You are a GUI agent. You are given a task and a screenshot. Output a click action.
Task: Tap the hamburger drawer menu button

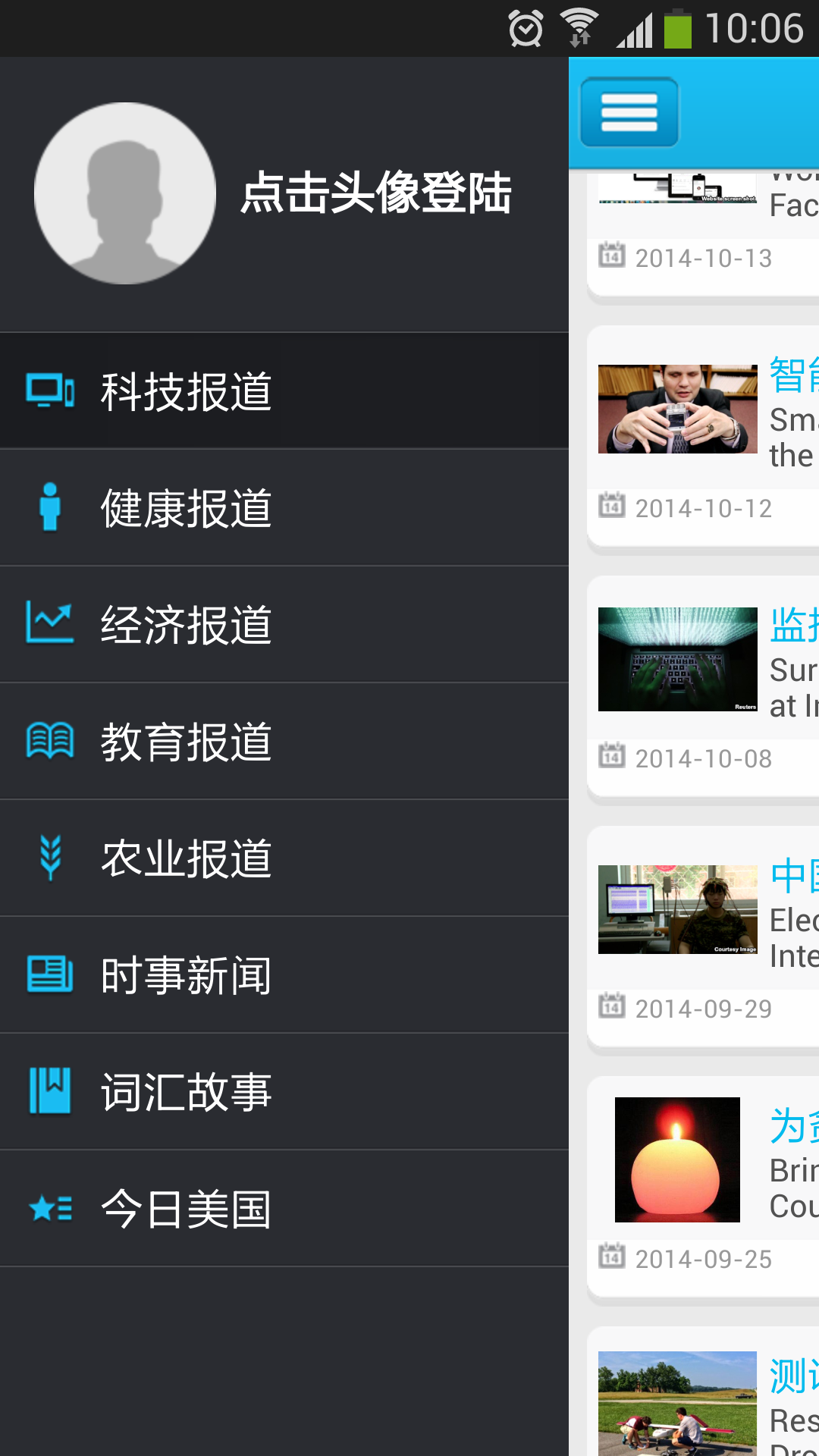[629, 112]
